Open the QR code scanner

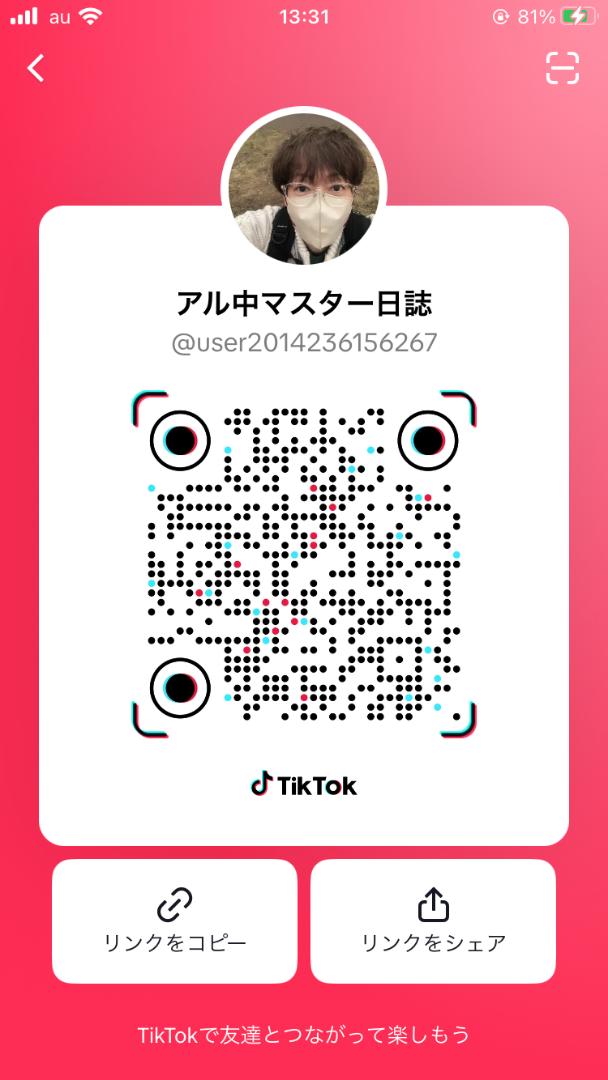pyautogui.click(x=562, y=68)
